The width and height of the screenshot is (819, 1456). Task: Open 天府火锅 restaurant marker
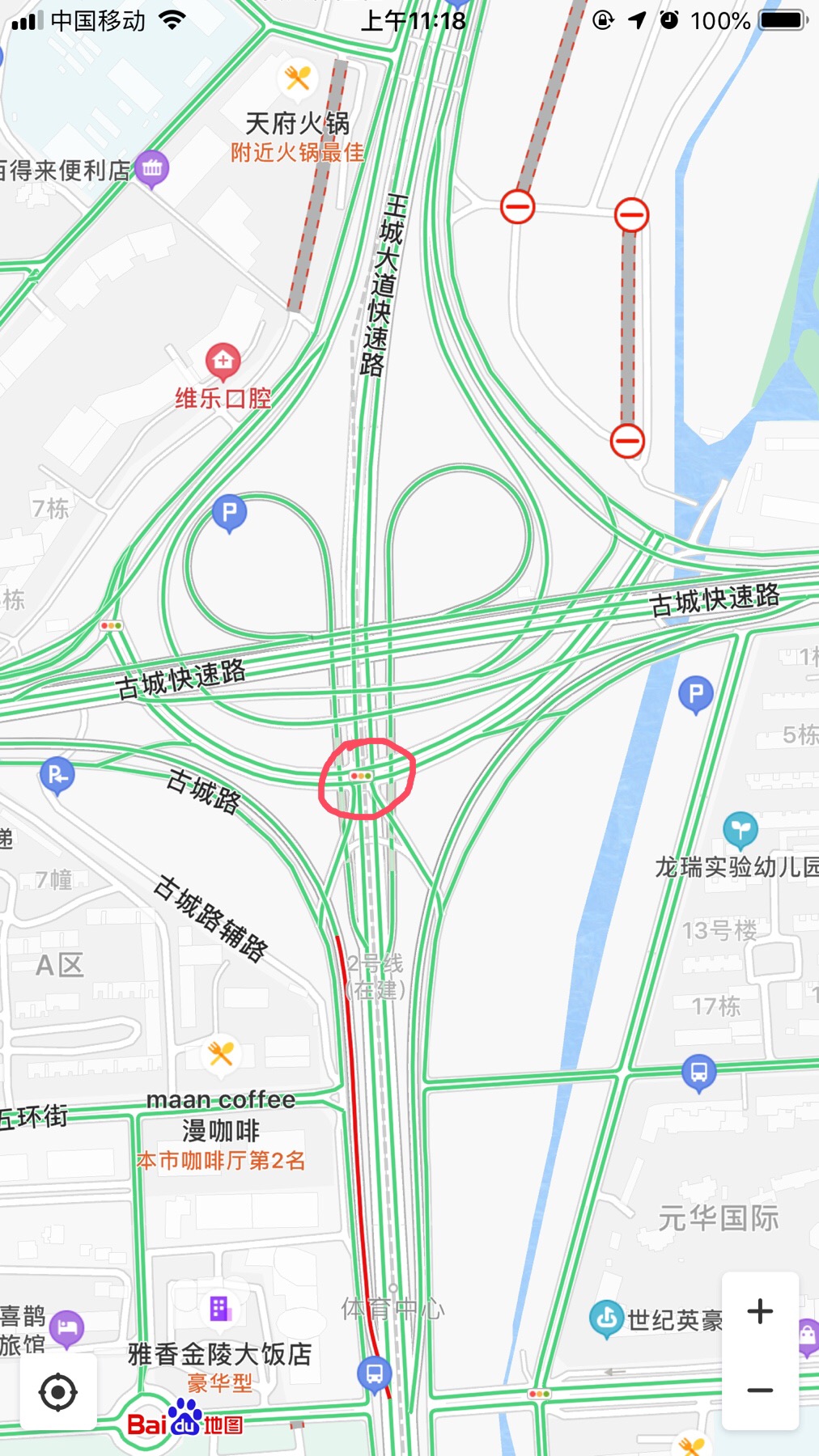pos(297,78)
